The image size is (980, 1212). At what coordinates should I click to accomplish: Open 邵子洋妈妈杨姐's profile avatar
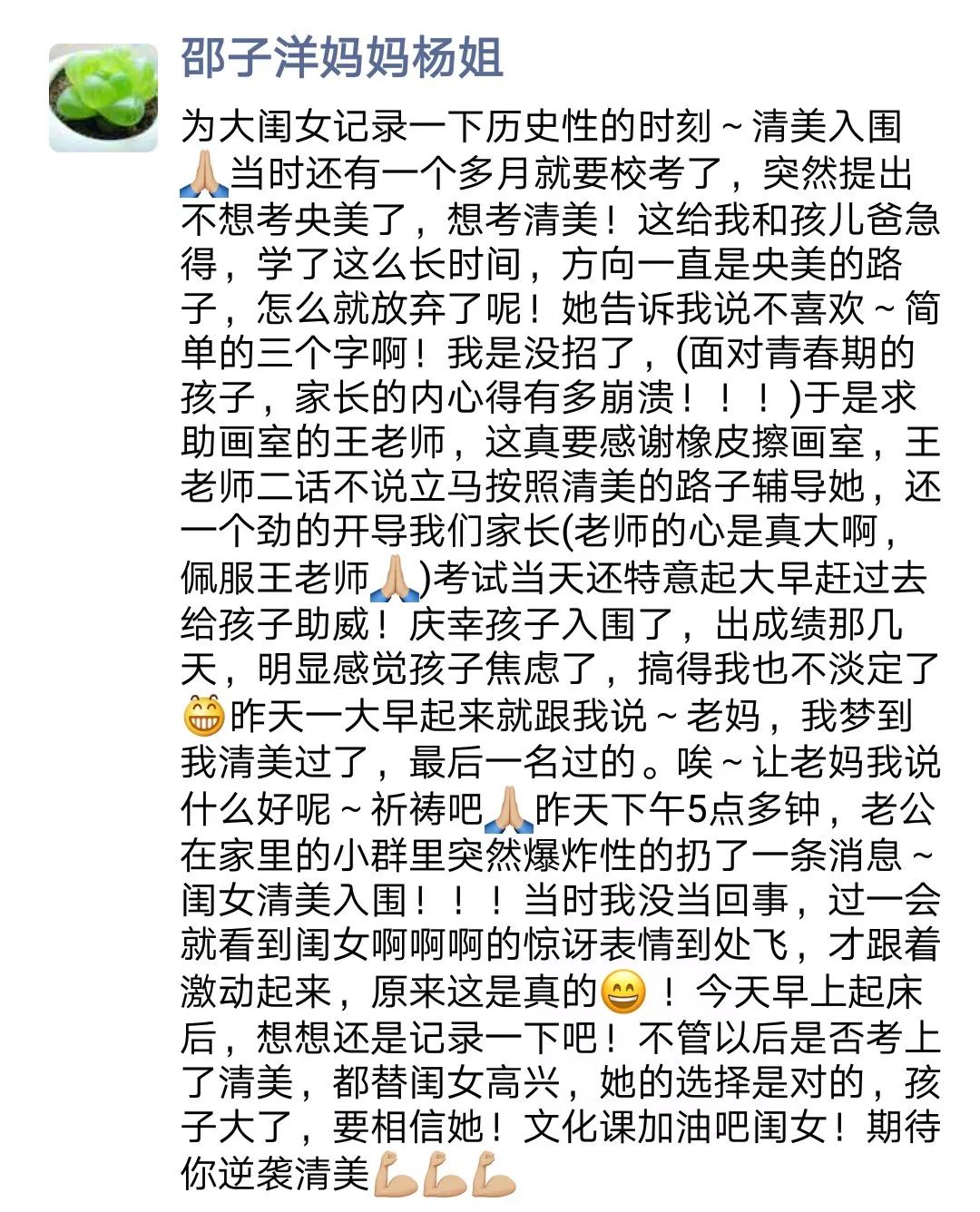tap(103, 97)
